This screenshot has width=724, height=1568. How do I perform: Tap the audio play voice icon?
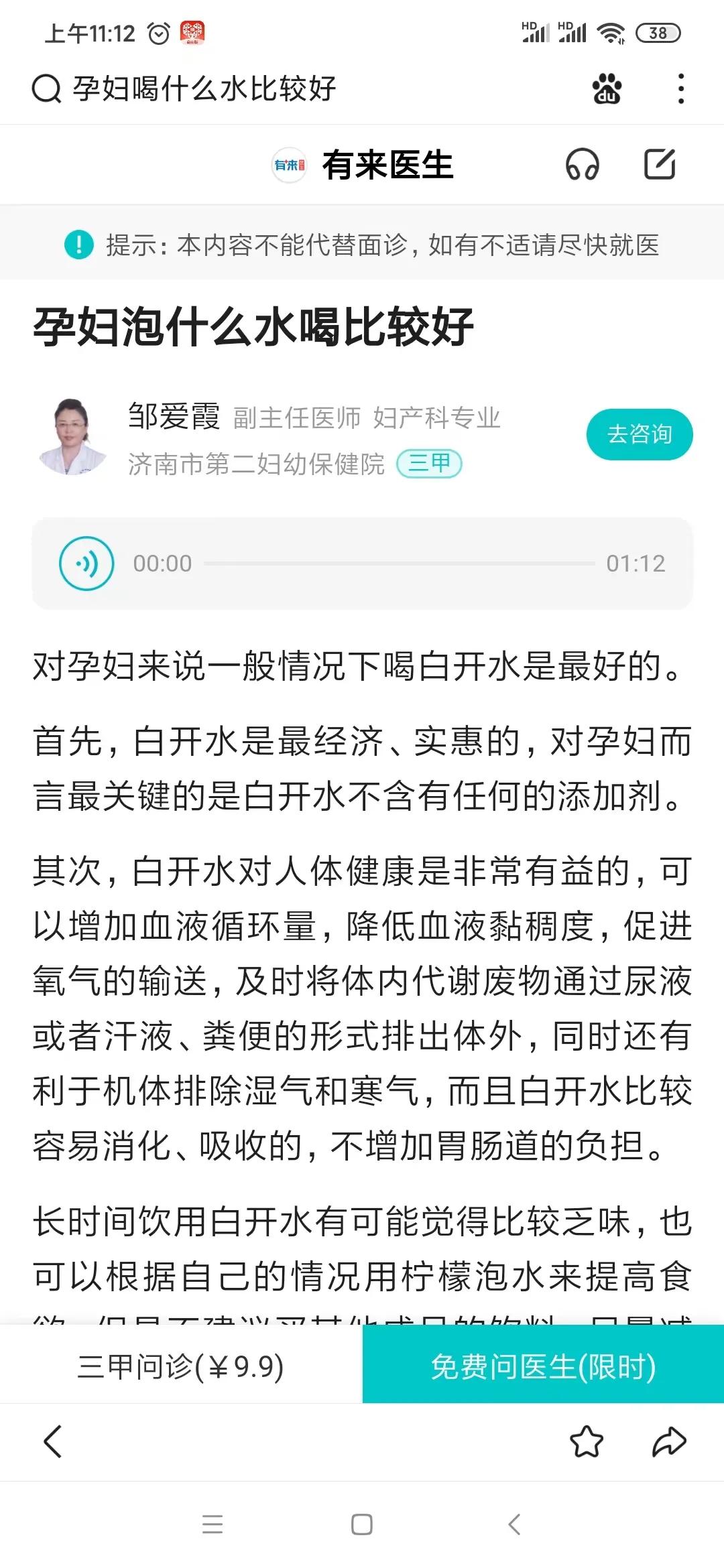click(x=88, y=564)
